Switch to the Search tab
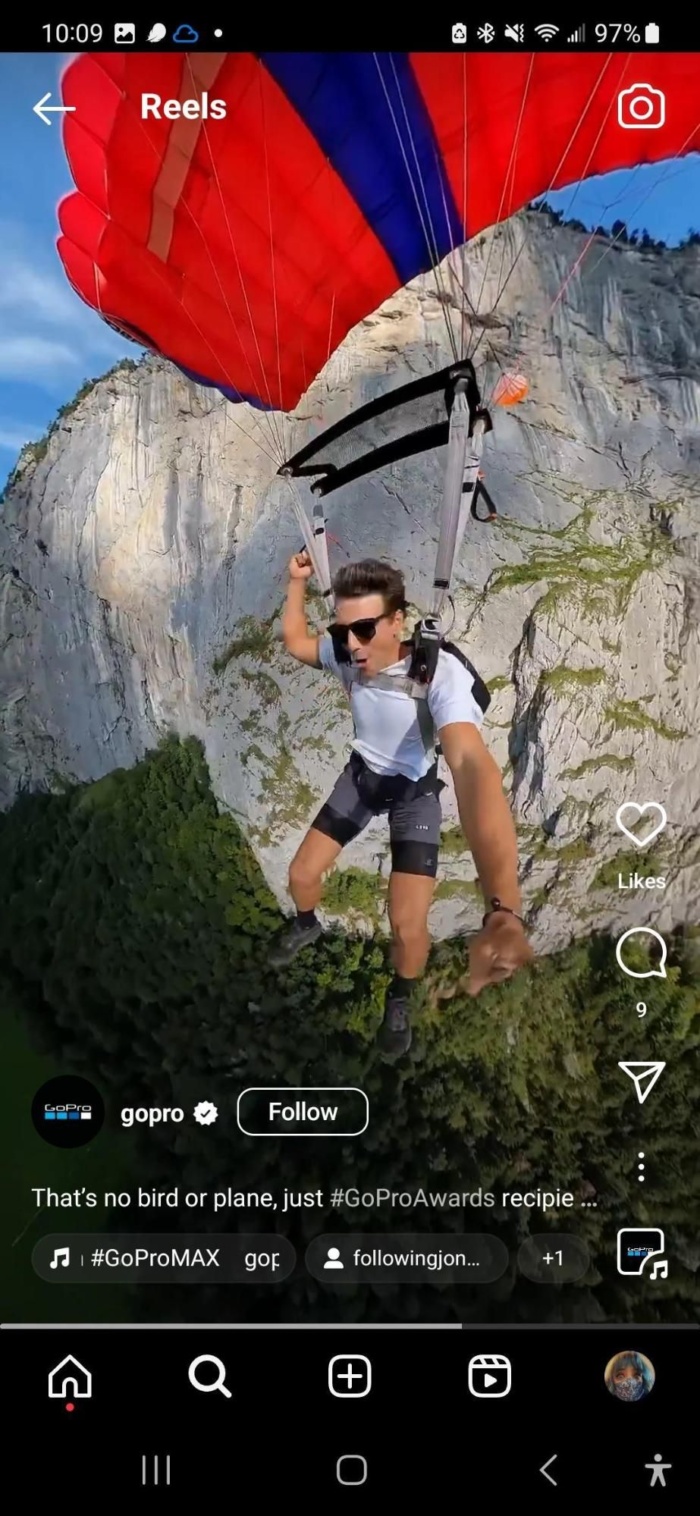 [x=210, y=1377]
